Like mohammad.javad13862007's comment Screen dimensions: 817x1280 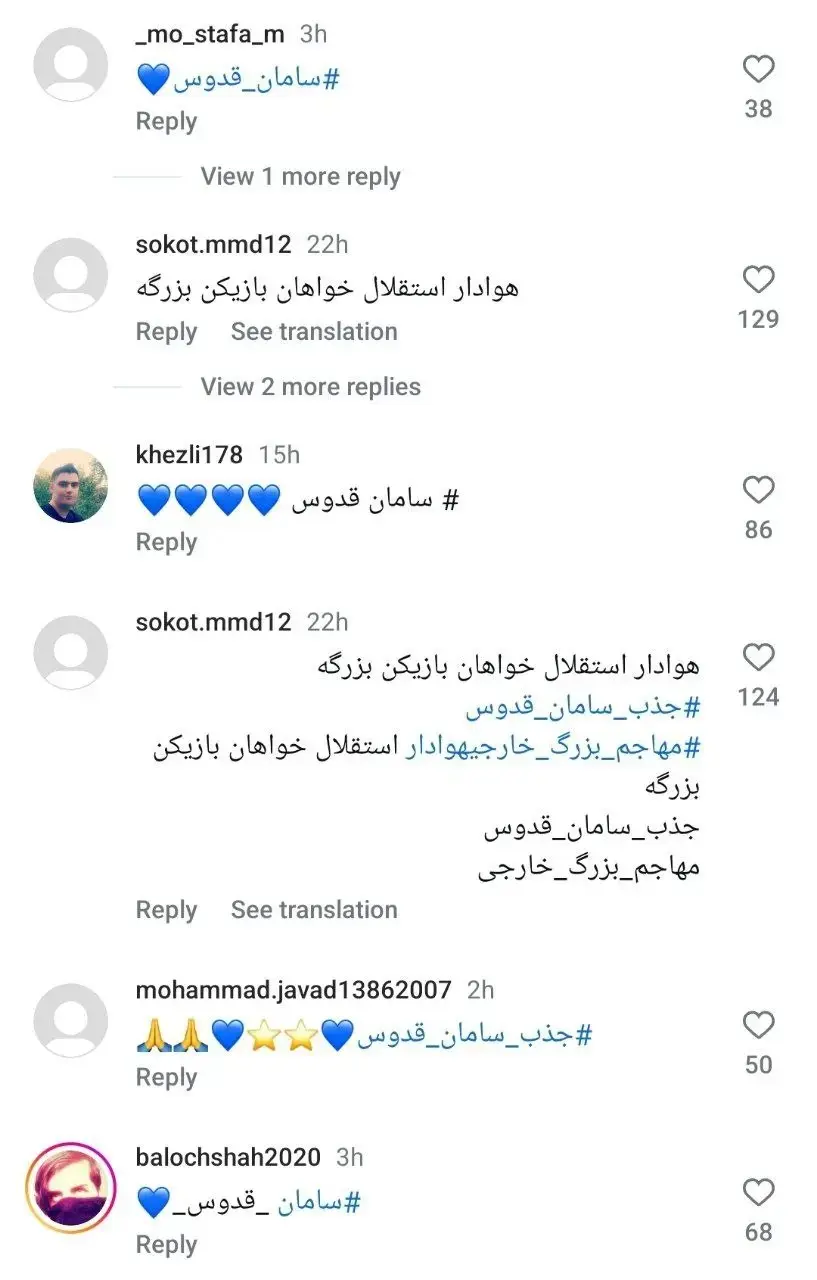click(x=758, y=1025)
